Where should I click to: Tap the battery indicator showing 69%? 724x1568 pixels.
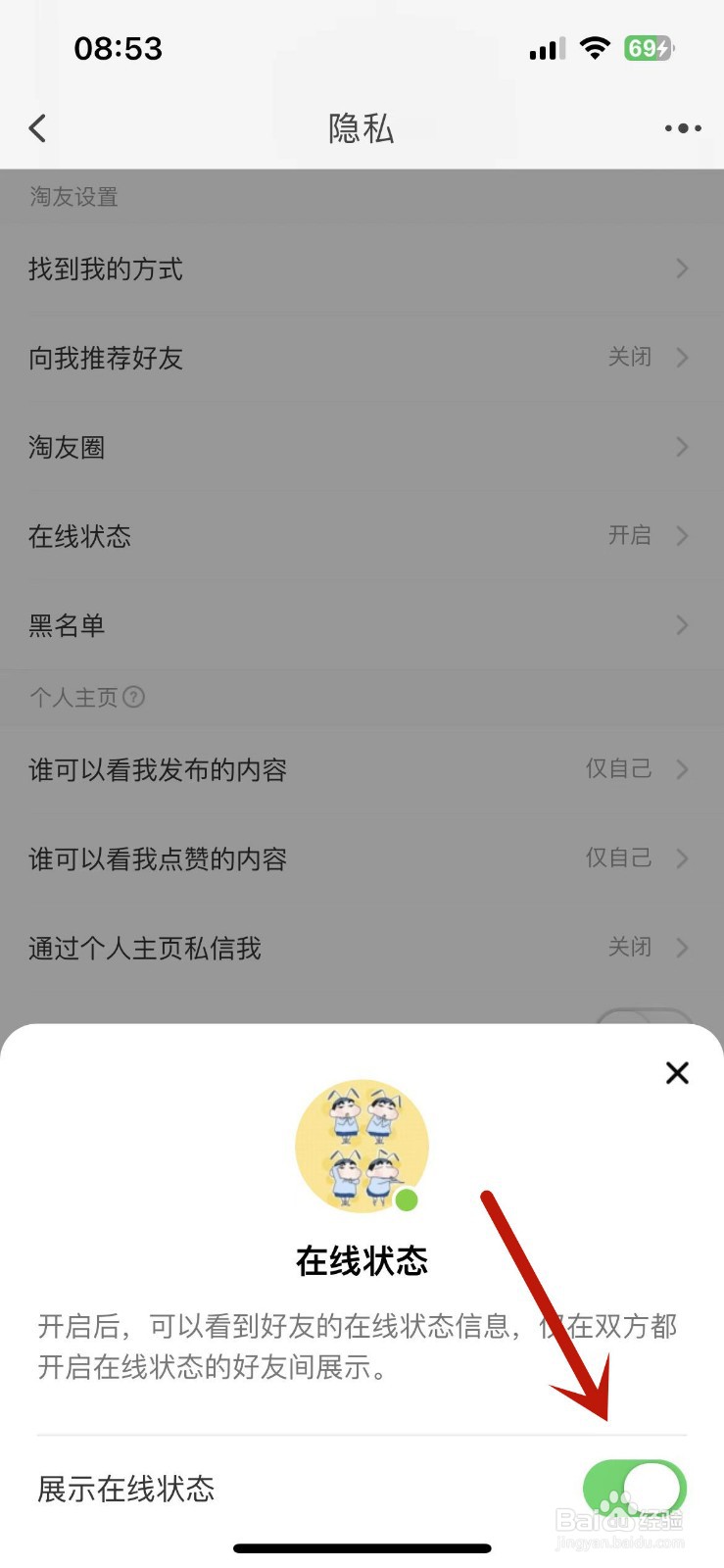649,47
